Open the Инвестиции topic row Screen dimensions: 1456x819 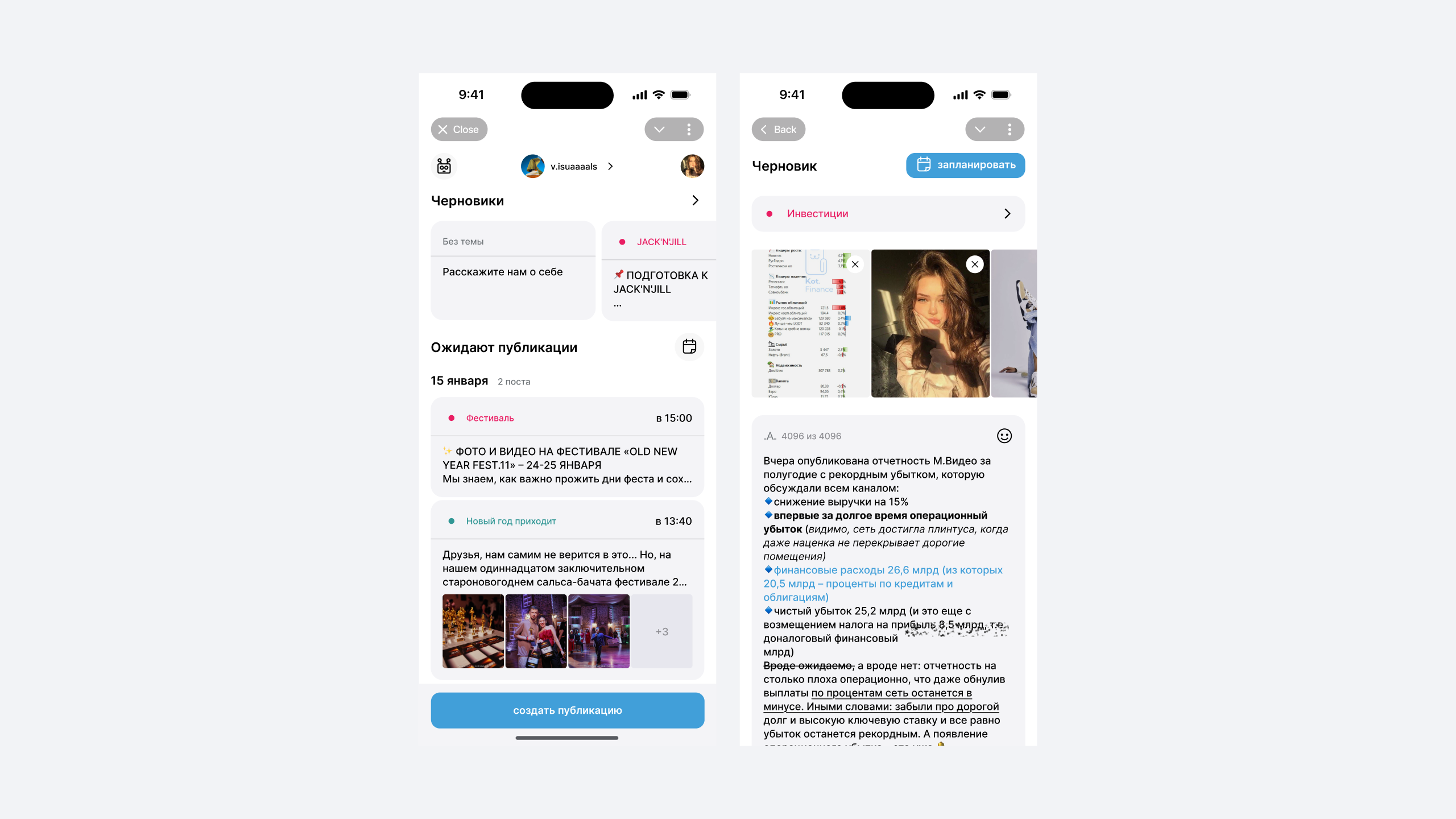(888, 214)
